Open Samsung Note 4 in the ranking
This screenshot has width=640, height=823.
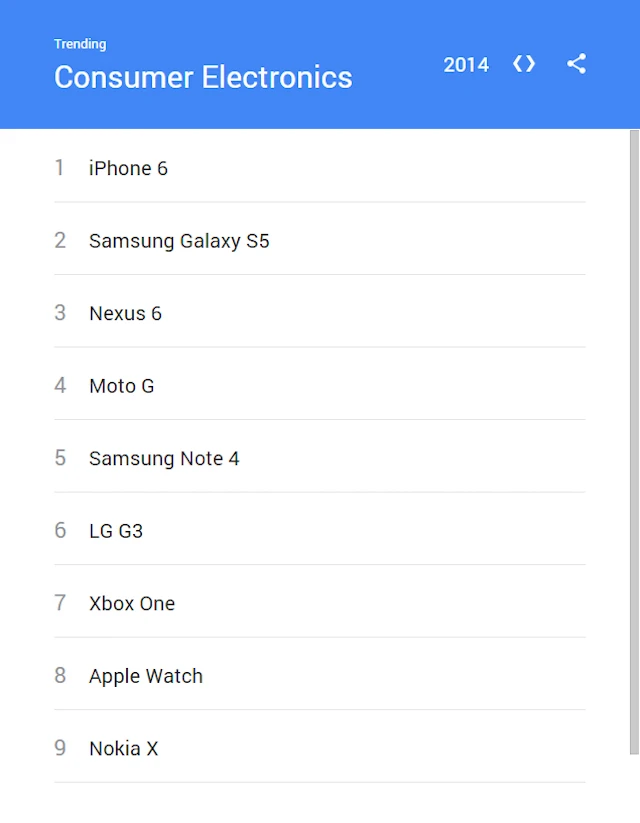point(164,458)
